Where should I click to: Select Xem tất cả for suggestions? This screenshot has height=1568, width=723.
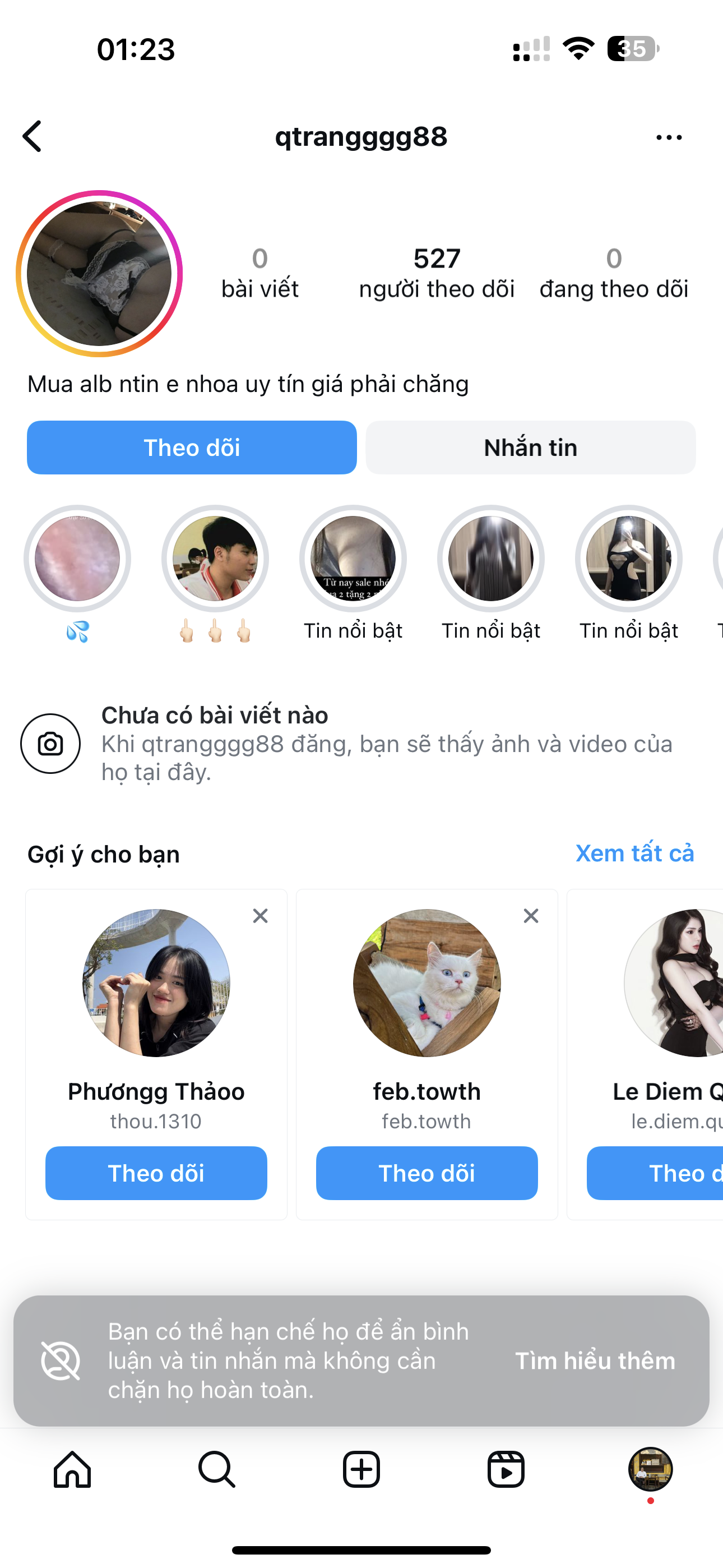pyautogui.click(x=634, y=854)
